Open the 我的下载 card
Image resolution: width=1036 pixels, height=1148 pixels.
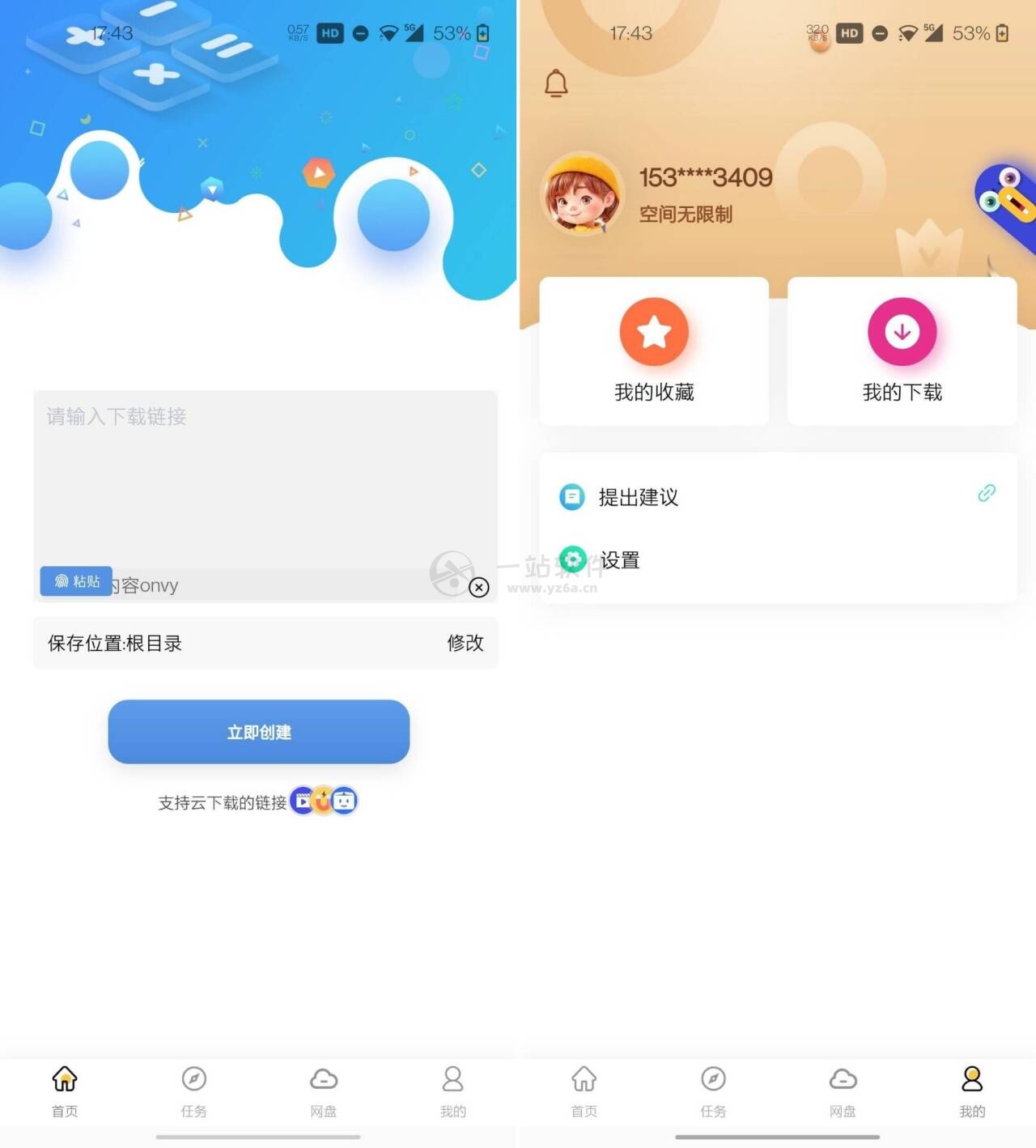[x=902, y=351]
